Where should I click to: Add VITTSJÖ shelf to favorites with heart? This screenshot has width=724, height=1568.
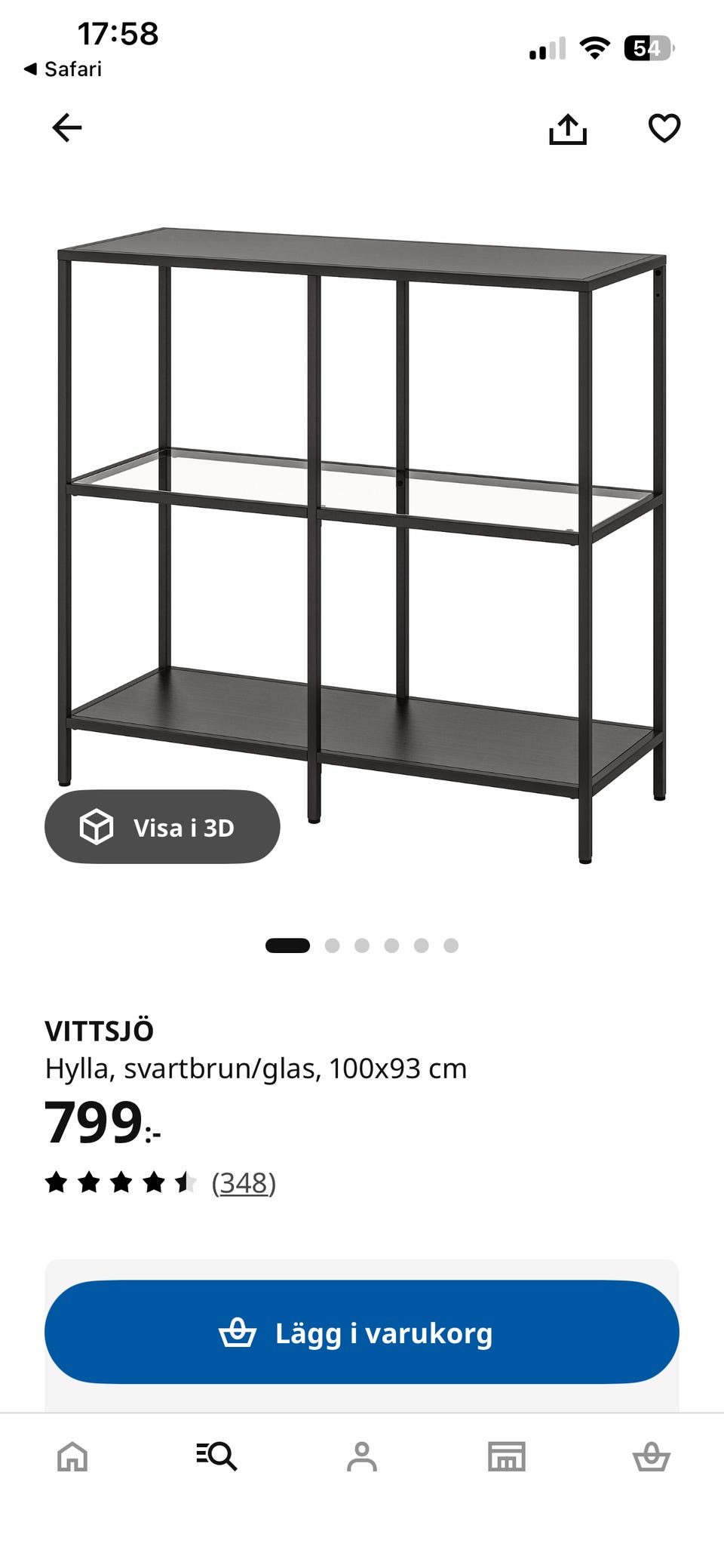(x=664, y=128)
